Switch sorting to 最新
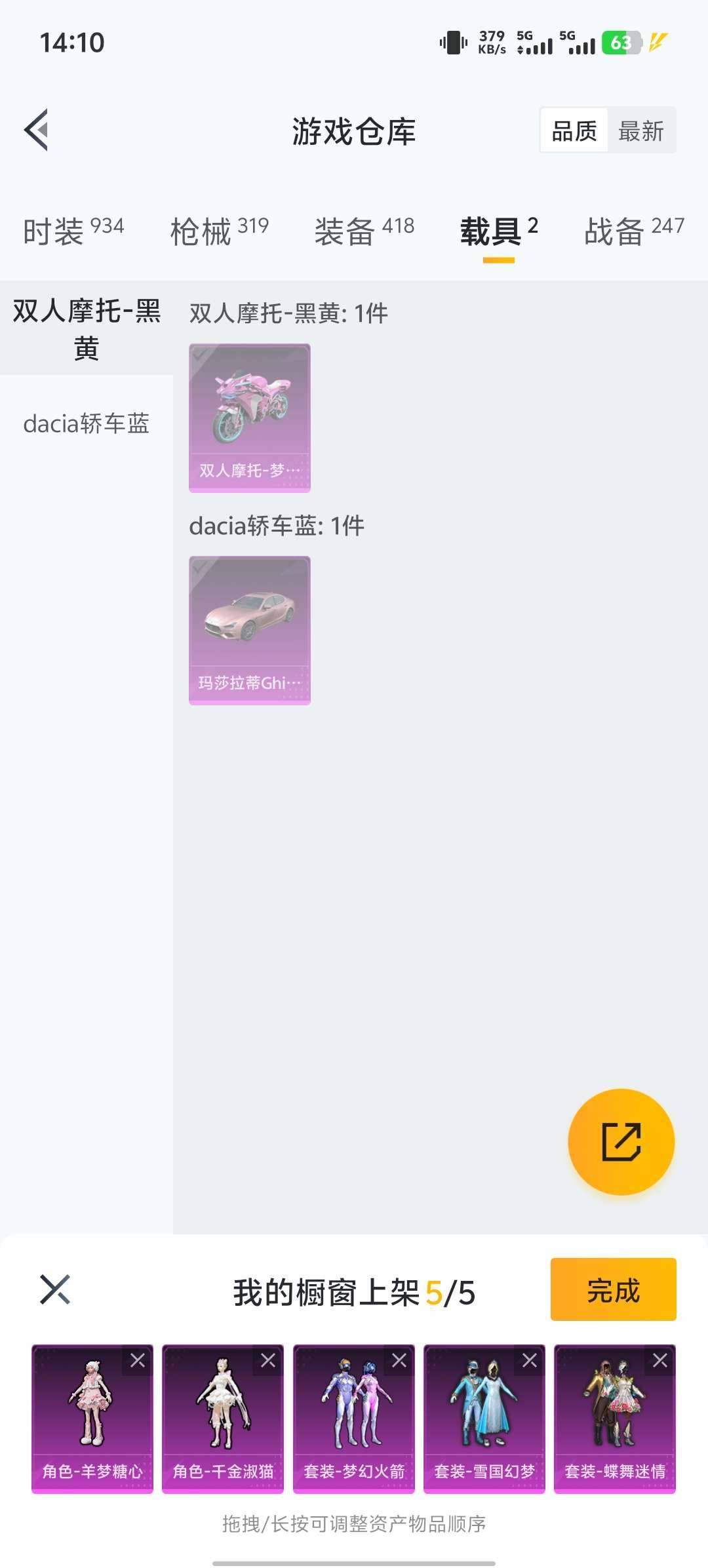 (x=641, y=130)
